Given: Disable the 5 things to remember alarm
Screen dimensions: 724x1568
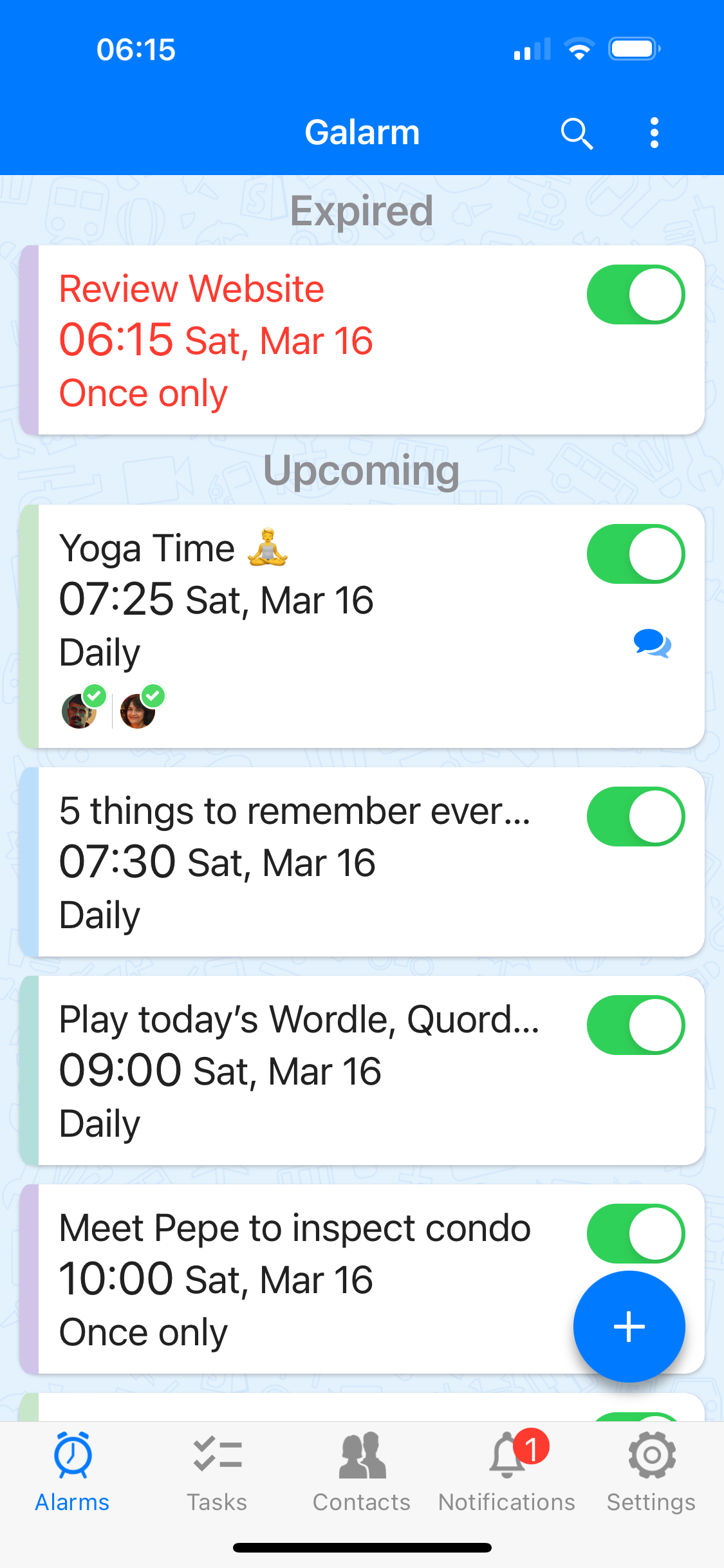Looking at the screenshot, I should [636, 816].
